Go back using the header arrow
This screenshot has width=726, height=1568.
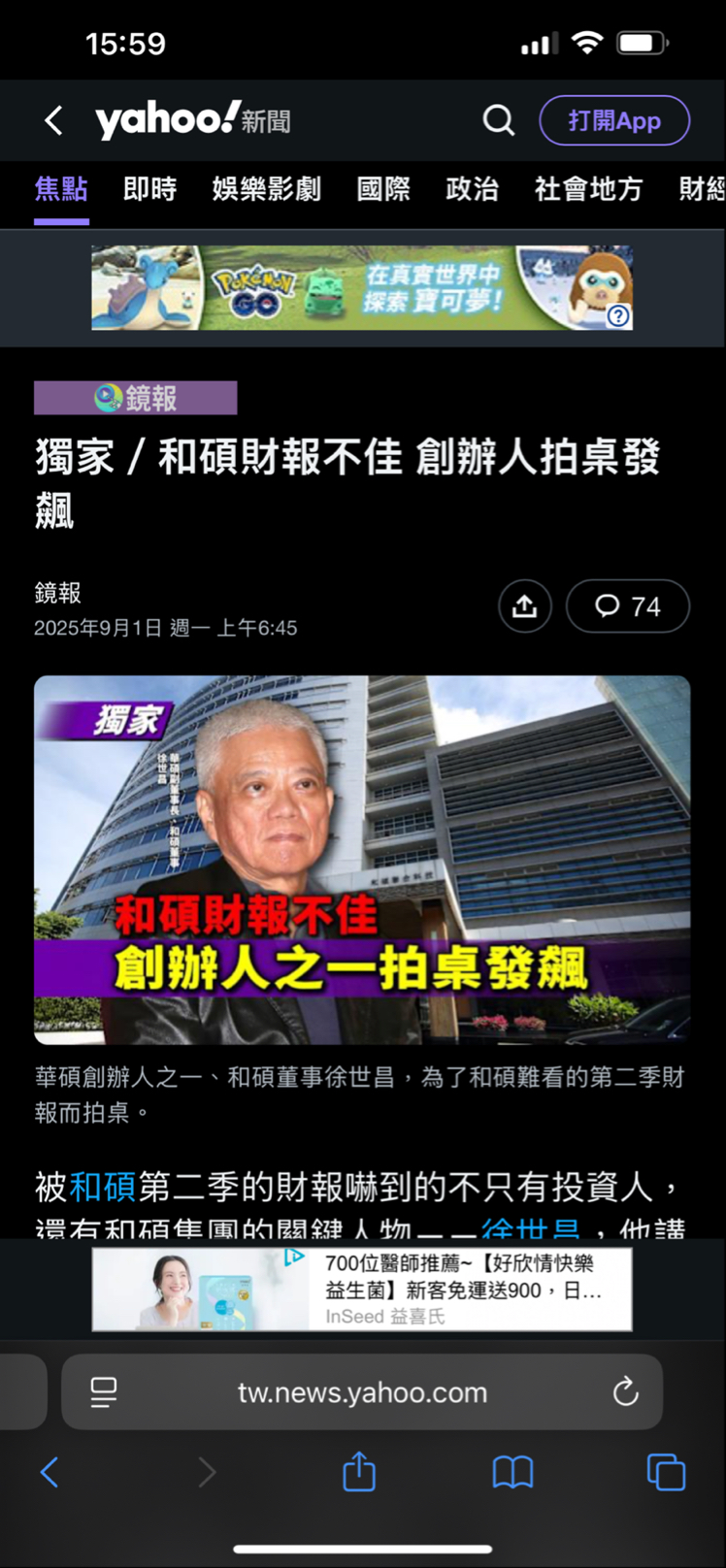click(53, 121)
